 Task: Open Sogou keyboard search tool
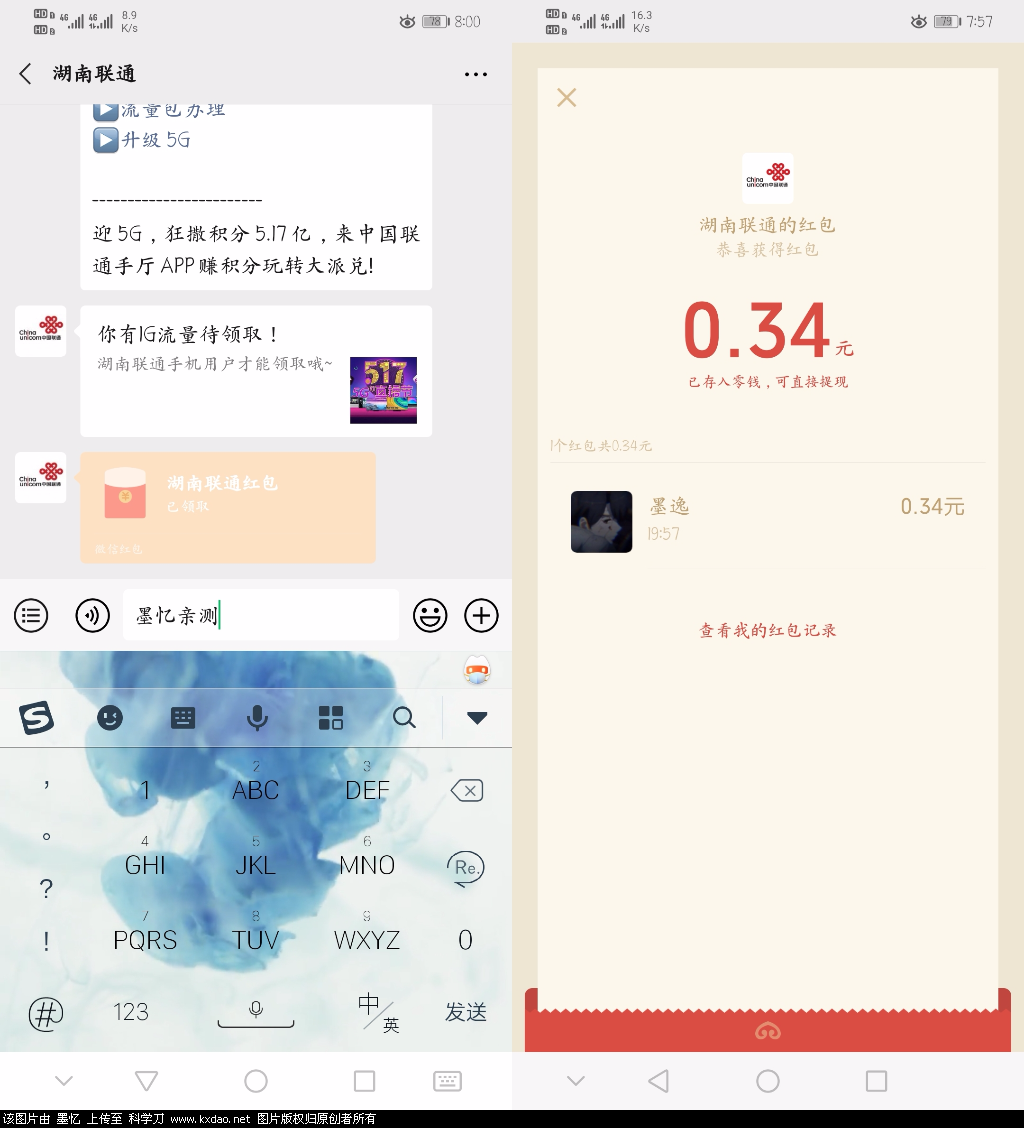(404, 717)
